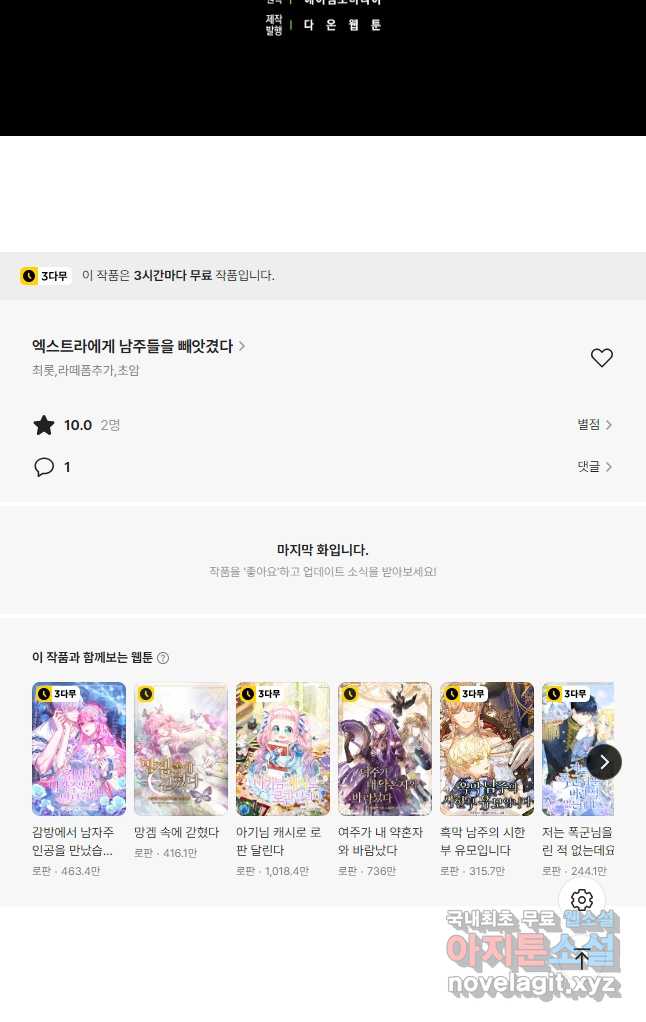Show next recommended webtoons with arrow

(x=604, y=762)
